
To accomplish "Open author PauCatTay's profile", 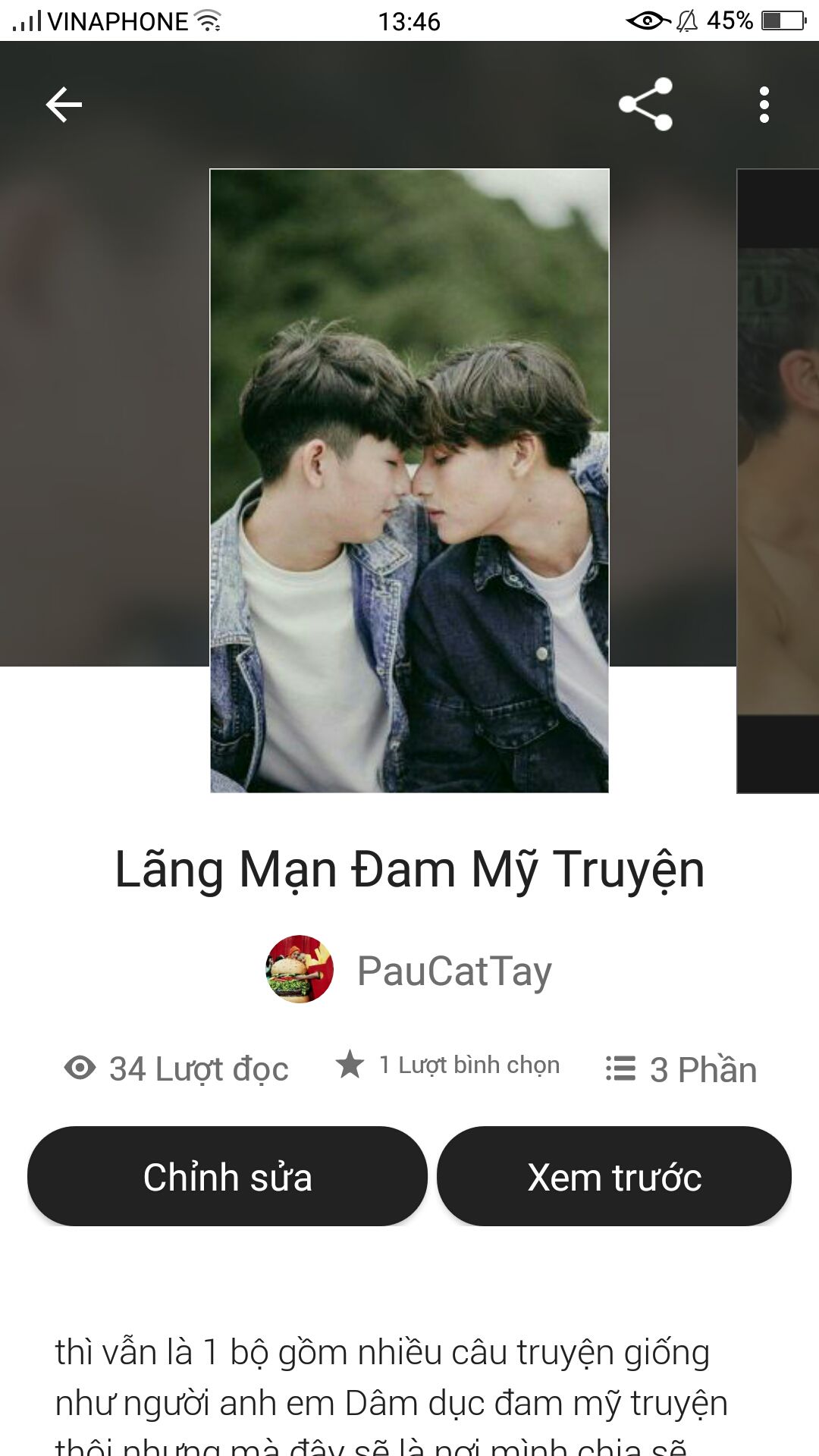I will pos(409,971).
